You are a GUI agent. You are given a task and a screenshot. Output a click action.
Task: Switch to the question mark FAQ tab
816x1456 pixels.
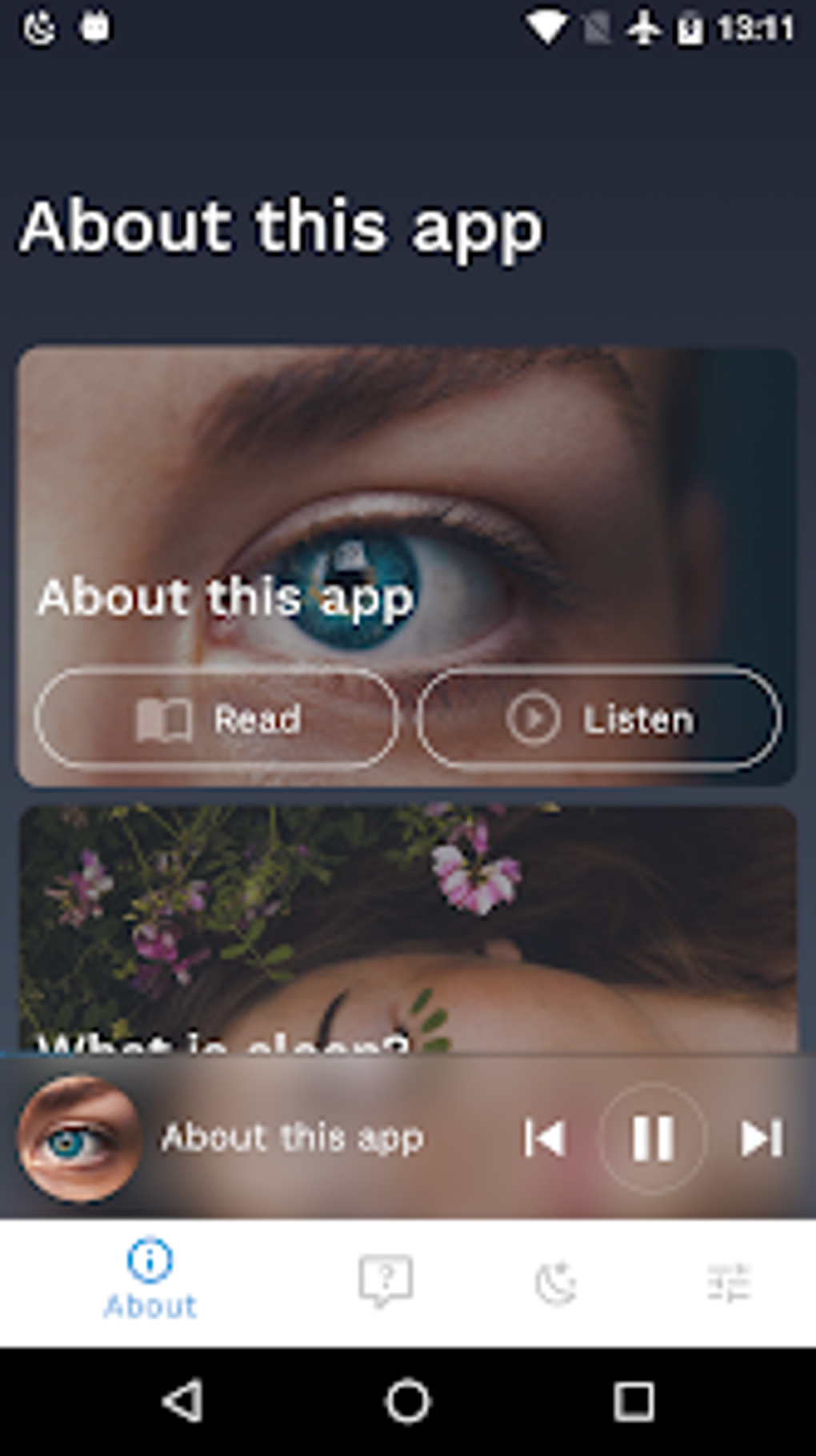click(386, 1281)
